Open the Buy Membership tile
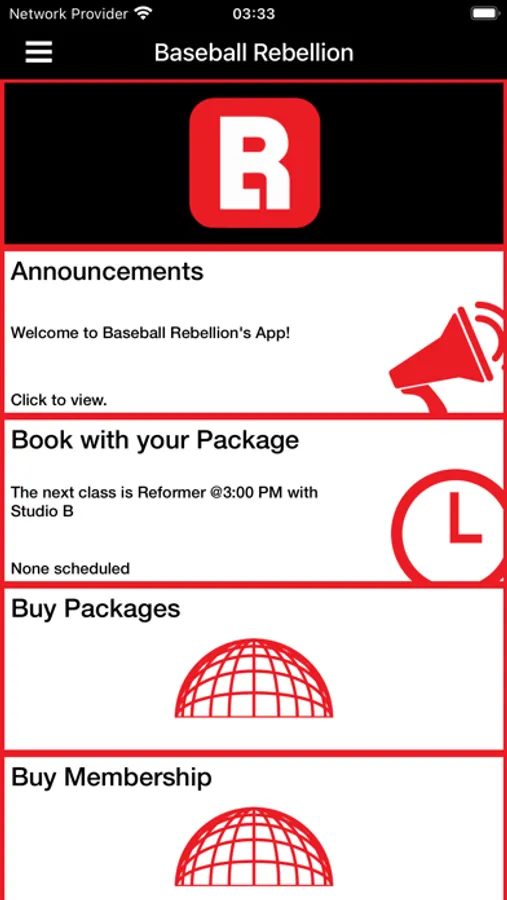 [253, 828]
